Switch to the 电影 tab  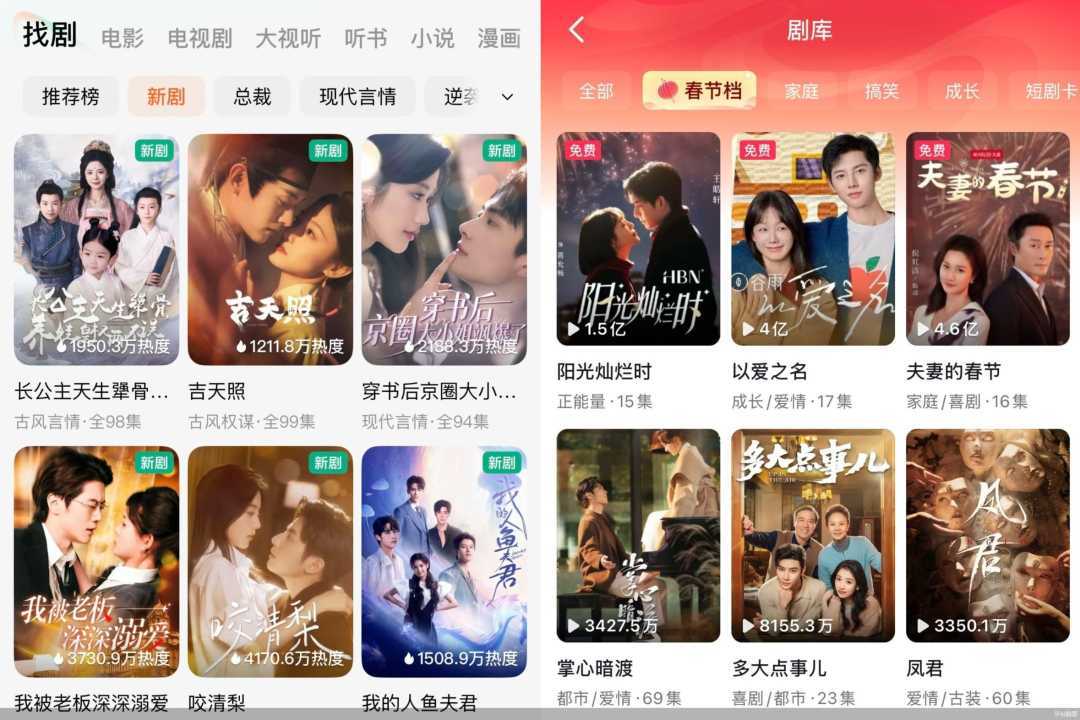(122, 38)
